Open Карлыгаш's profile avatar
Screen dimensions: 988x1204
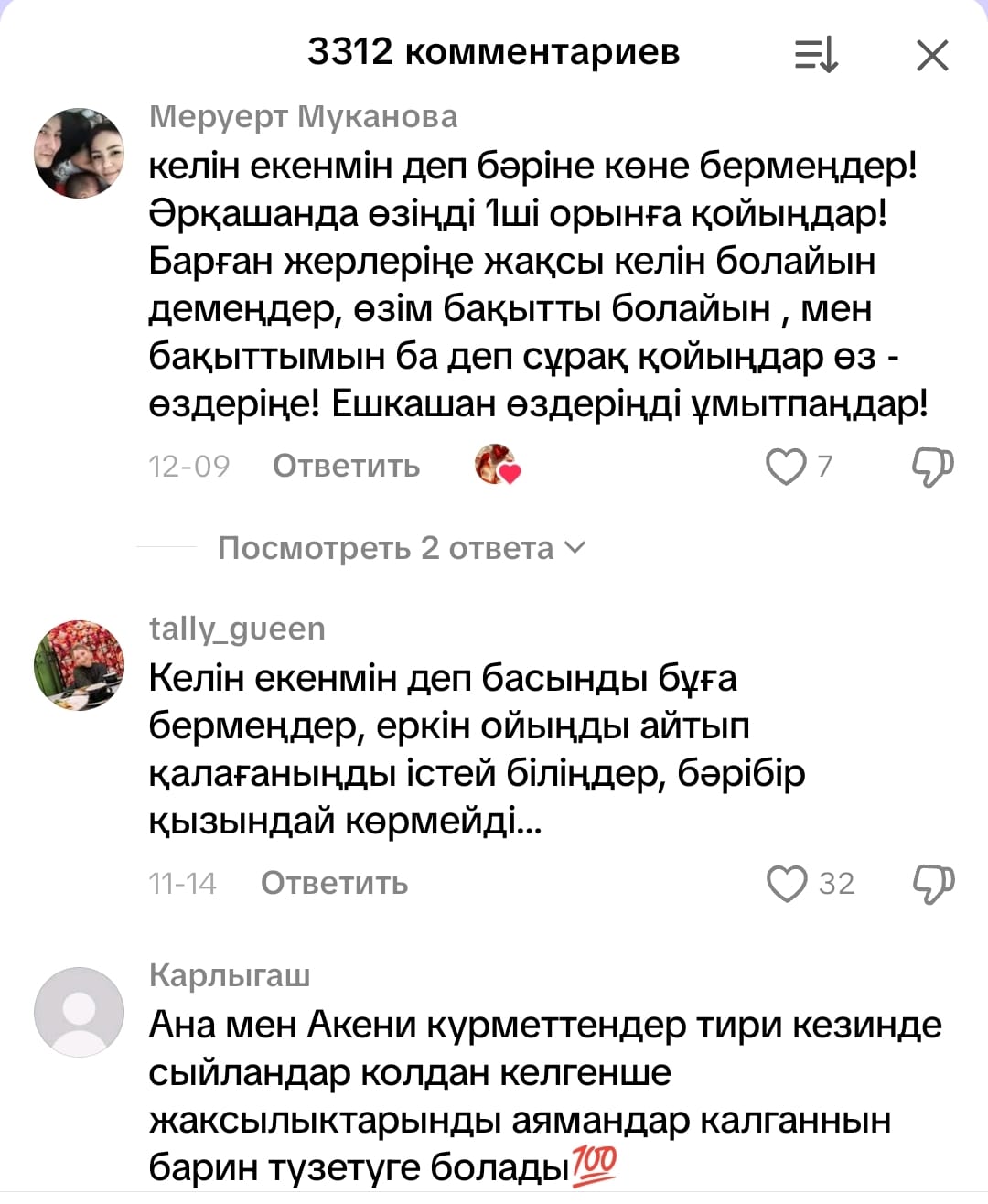click(80, 1012)
